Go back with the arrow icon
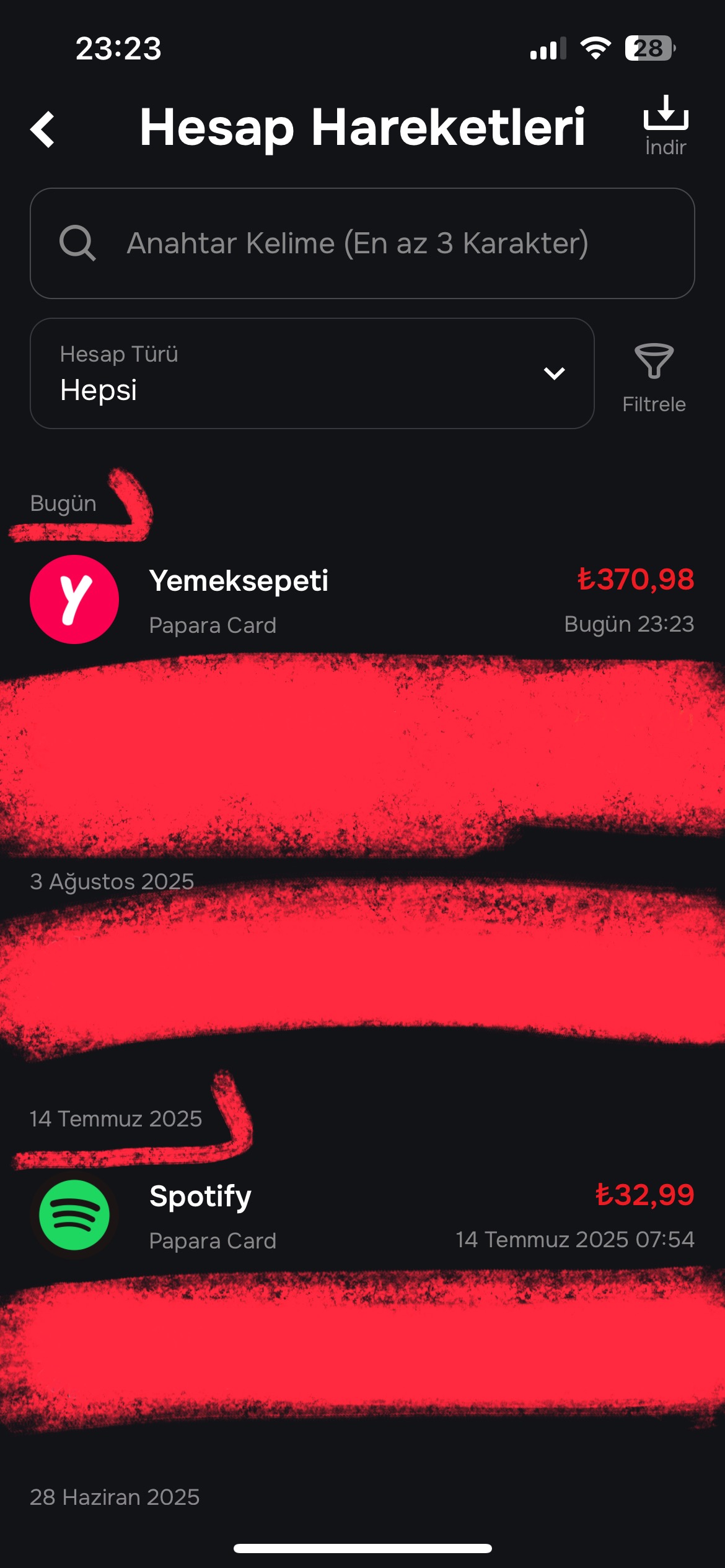725x1568 pixels. point(43,129)
